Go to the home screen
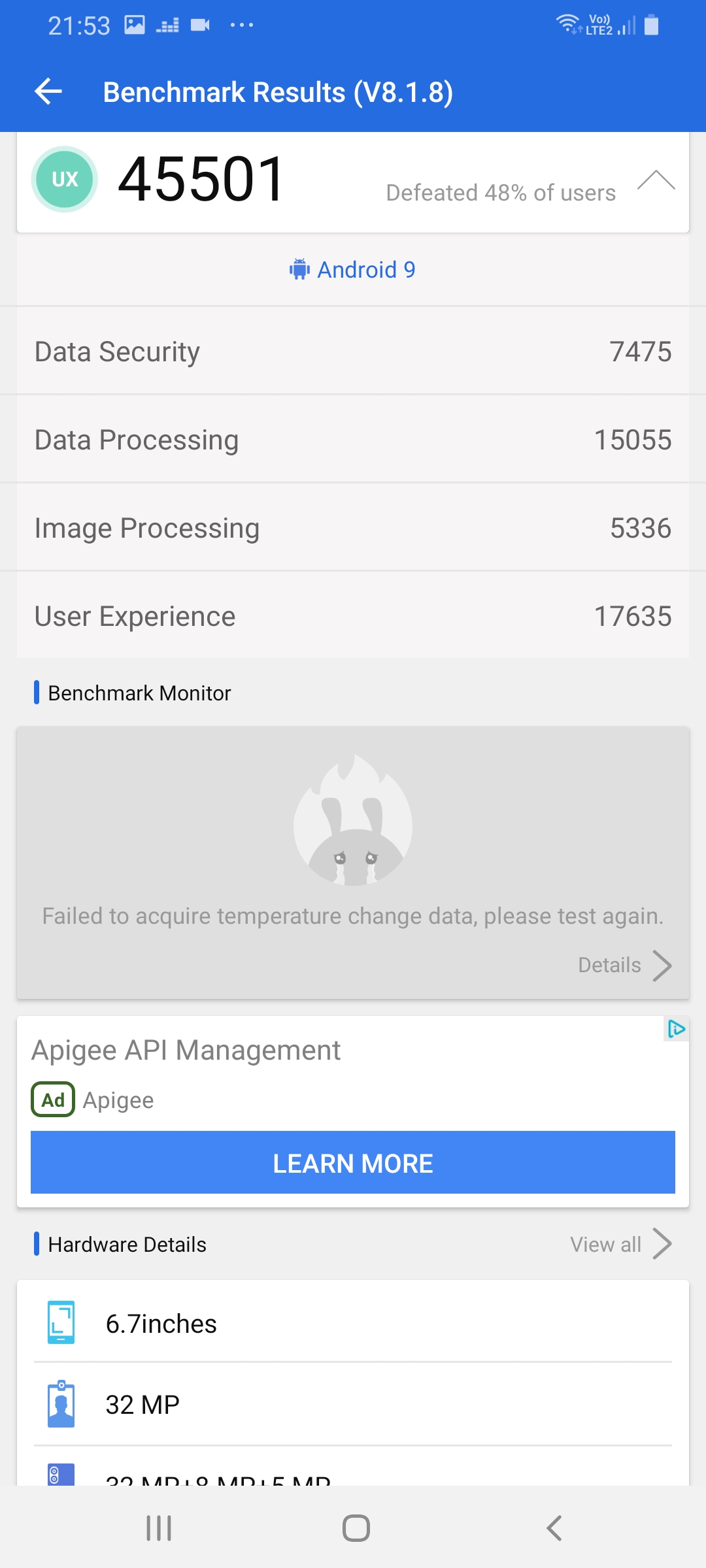Viewport: 706px width, 1568px height. point(356,1528)
